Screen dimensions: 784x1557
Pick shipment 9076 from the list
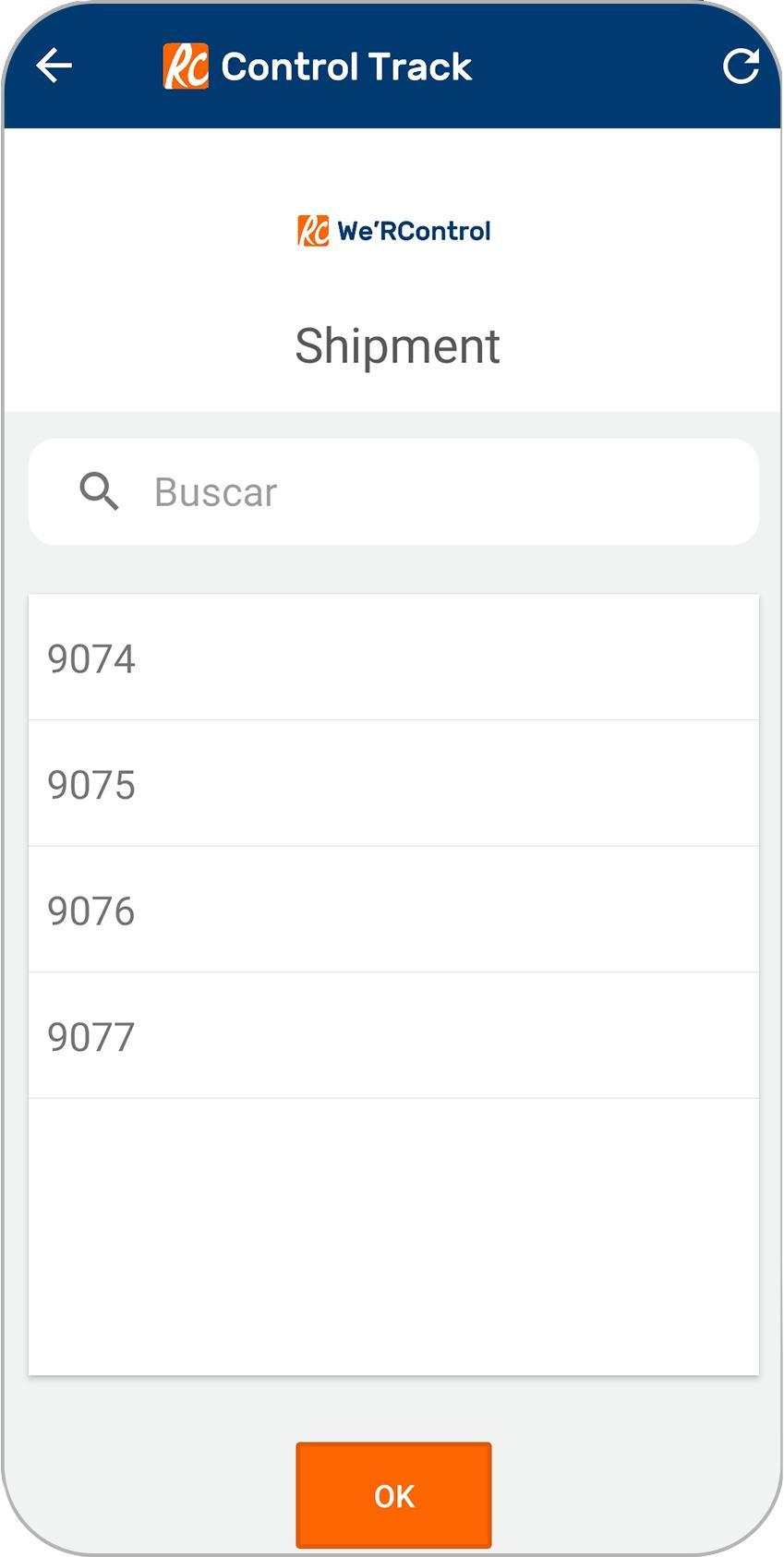[x=393, y=910]
